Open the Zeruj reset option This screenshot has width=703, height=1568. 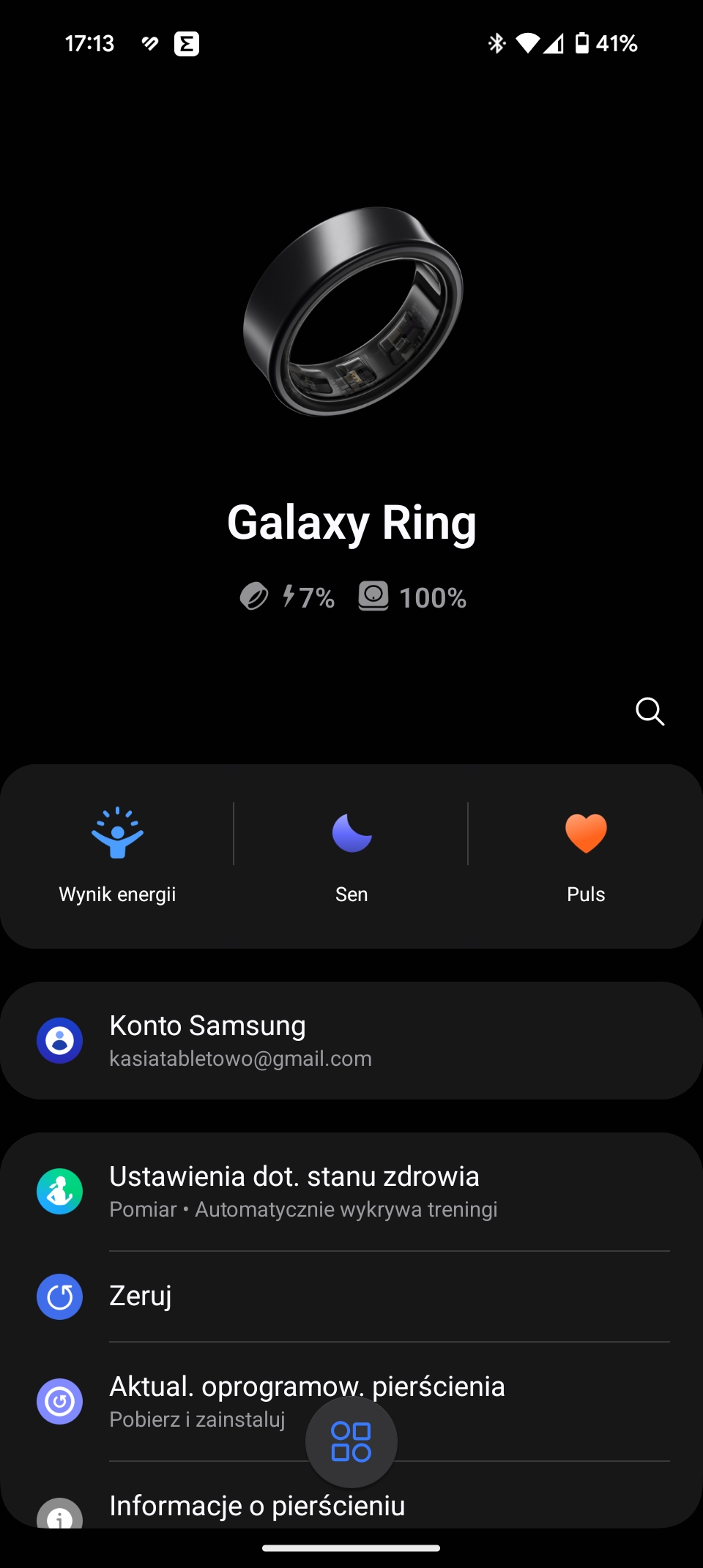[351, 1296]
